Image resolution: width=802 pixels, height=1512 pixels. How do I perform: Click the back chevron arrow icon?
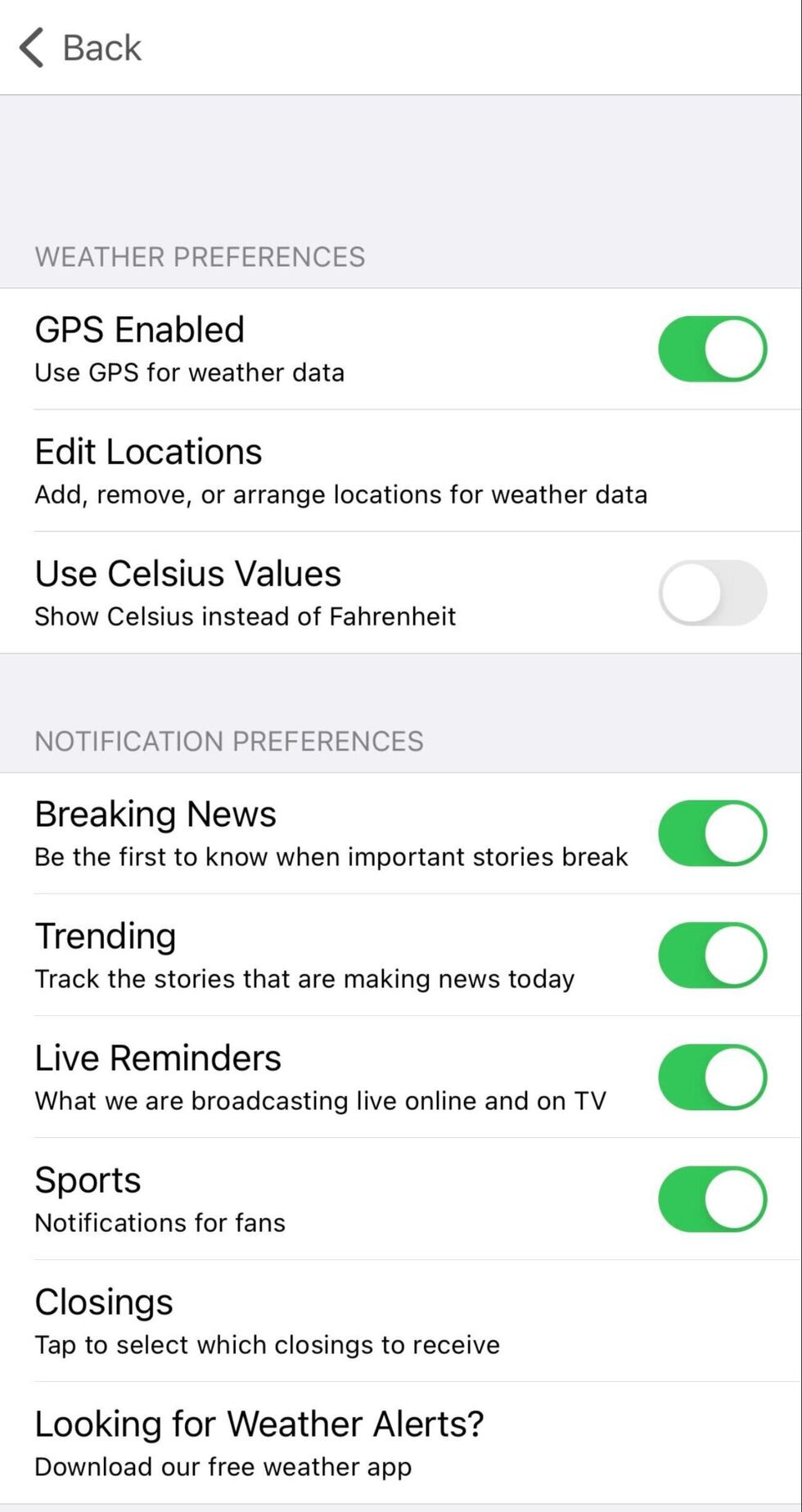tap(30, 47)
